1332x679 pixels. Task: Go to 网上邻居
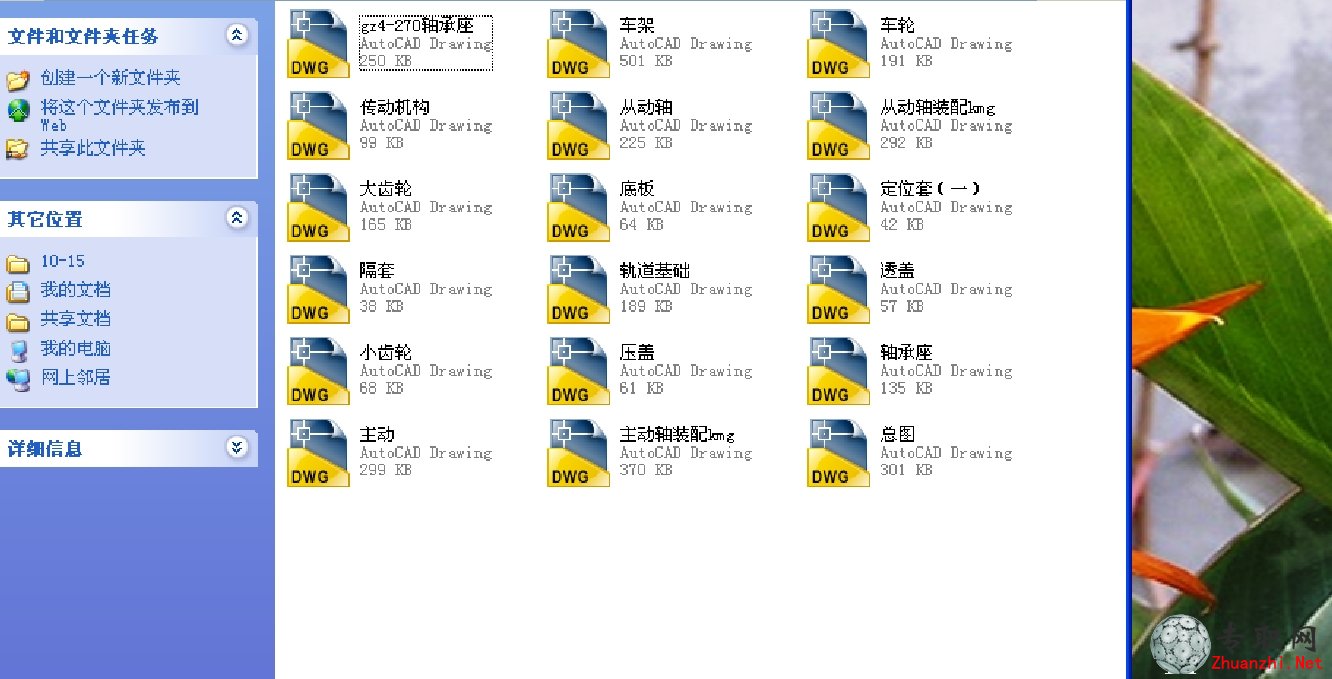pos(75,378)
